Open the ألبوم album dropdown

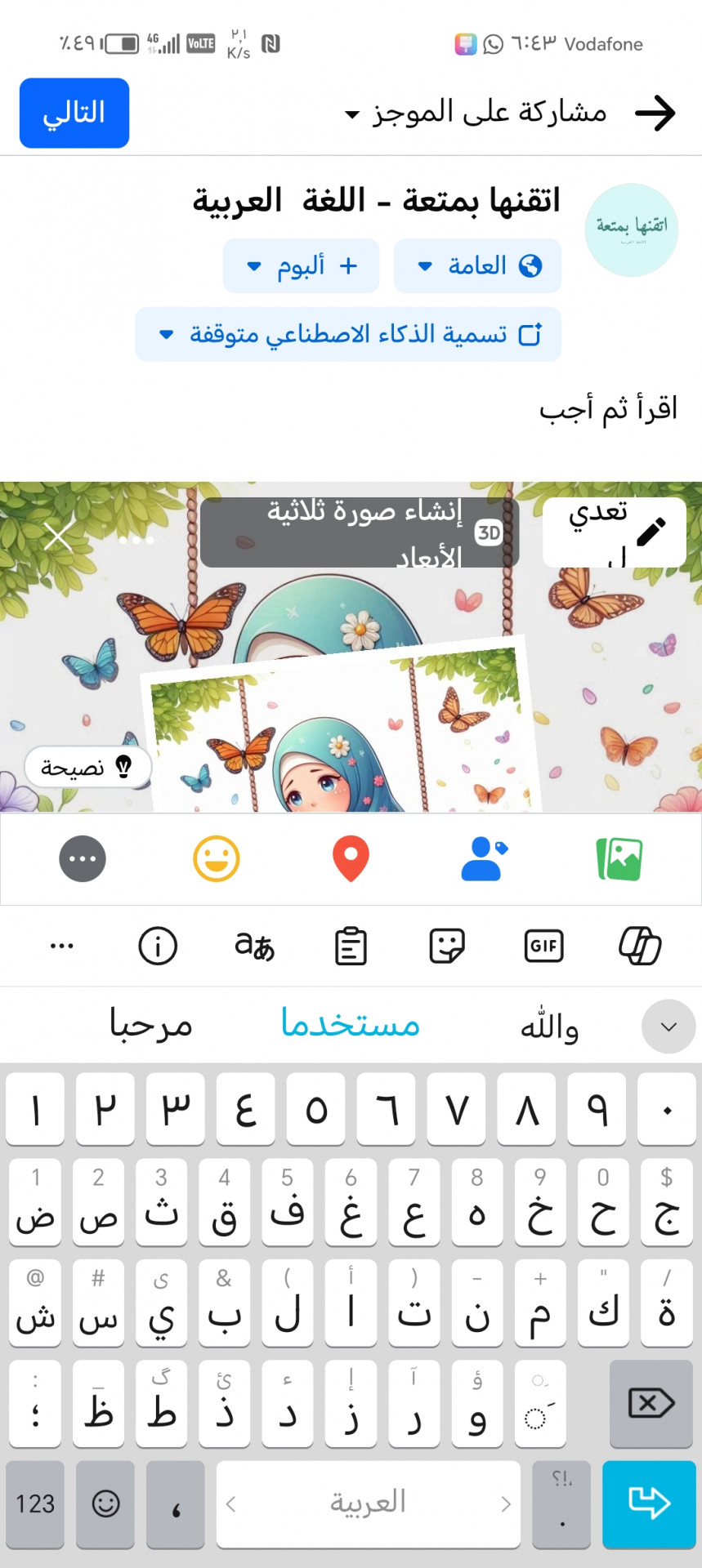tap(301, 265)
